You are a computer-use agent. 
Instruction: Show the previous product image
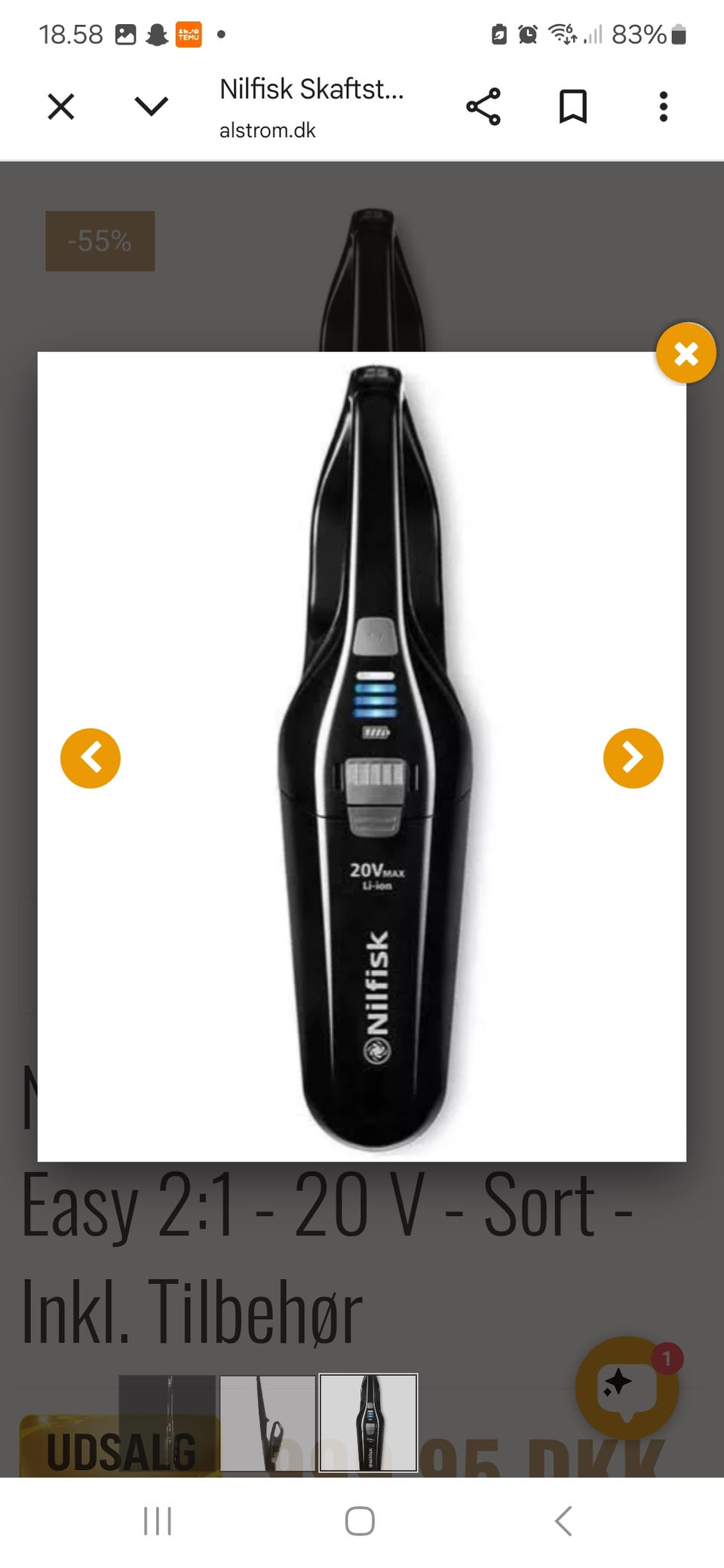(x=90, y=758)
